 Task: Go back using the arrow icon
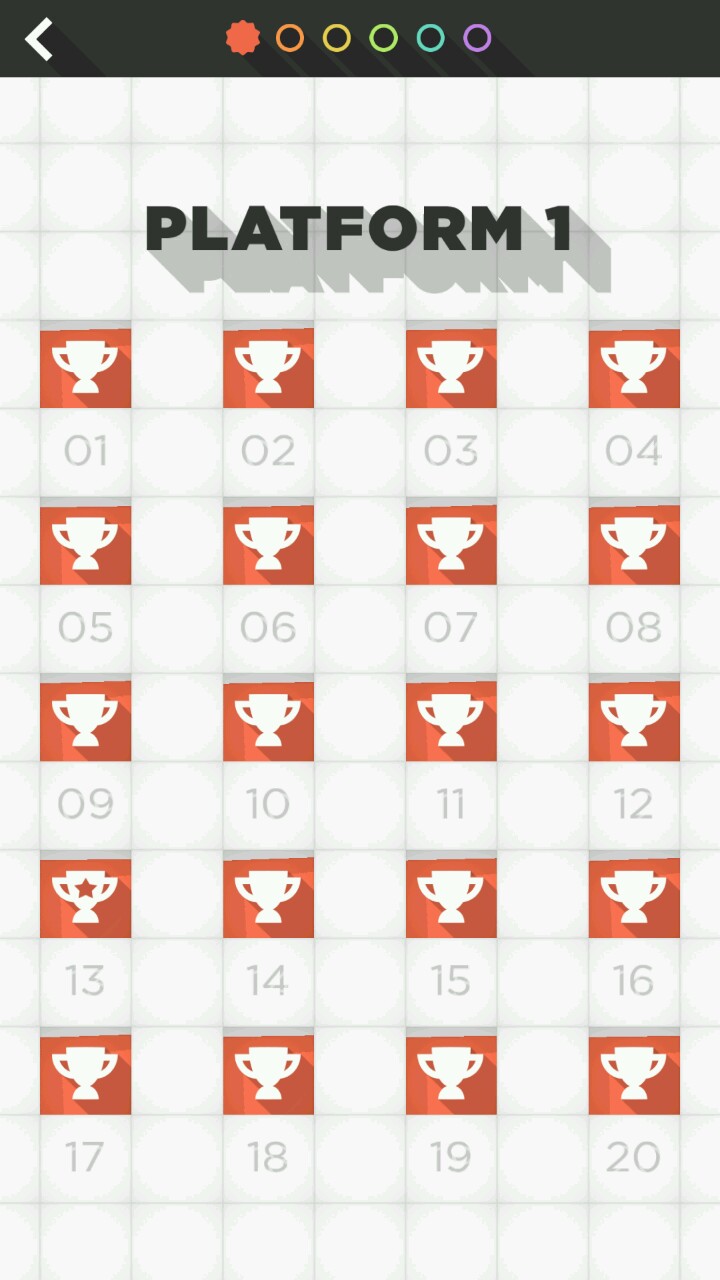coord(39,39)
